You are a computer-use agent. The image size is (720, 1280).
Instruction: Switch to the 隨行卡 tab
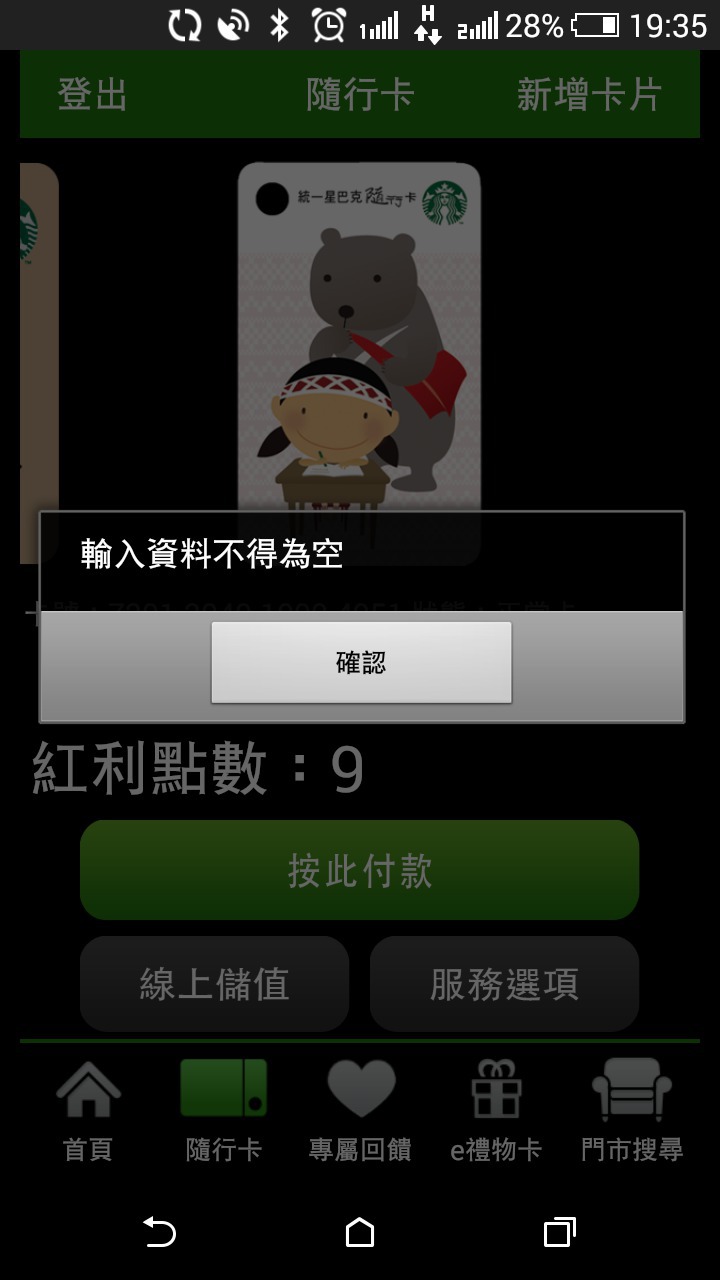[224, 1110]
